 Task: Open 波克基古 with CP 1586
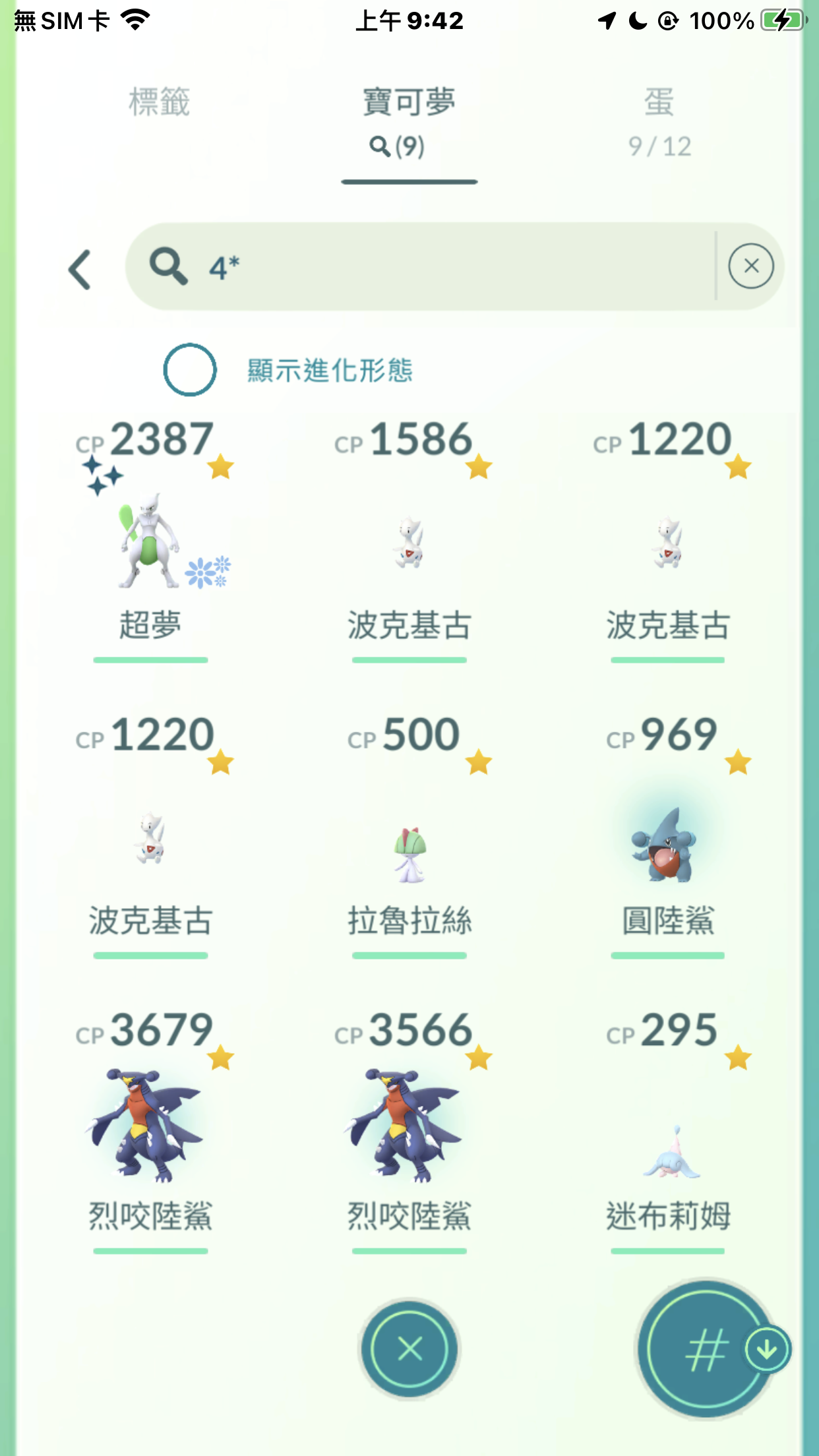(409, 539)
